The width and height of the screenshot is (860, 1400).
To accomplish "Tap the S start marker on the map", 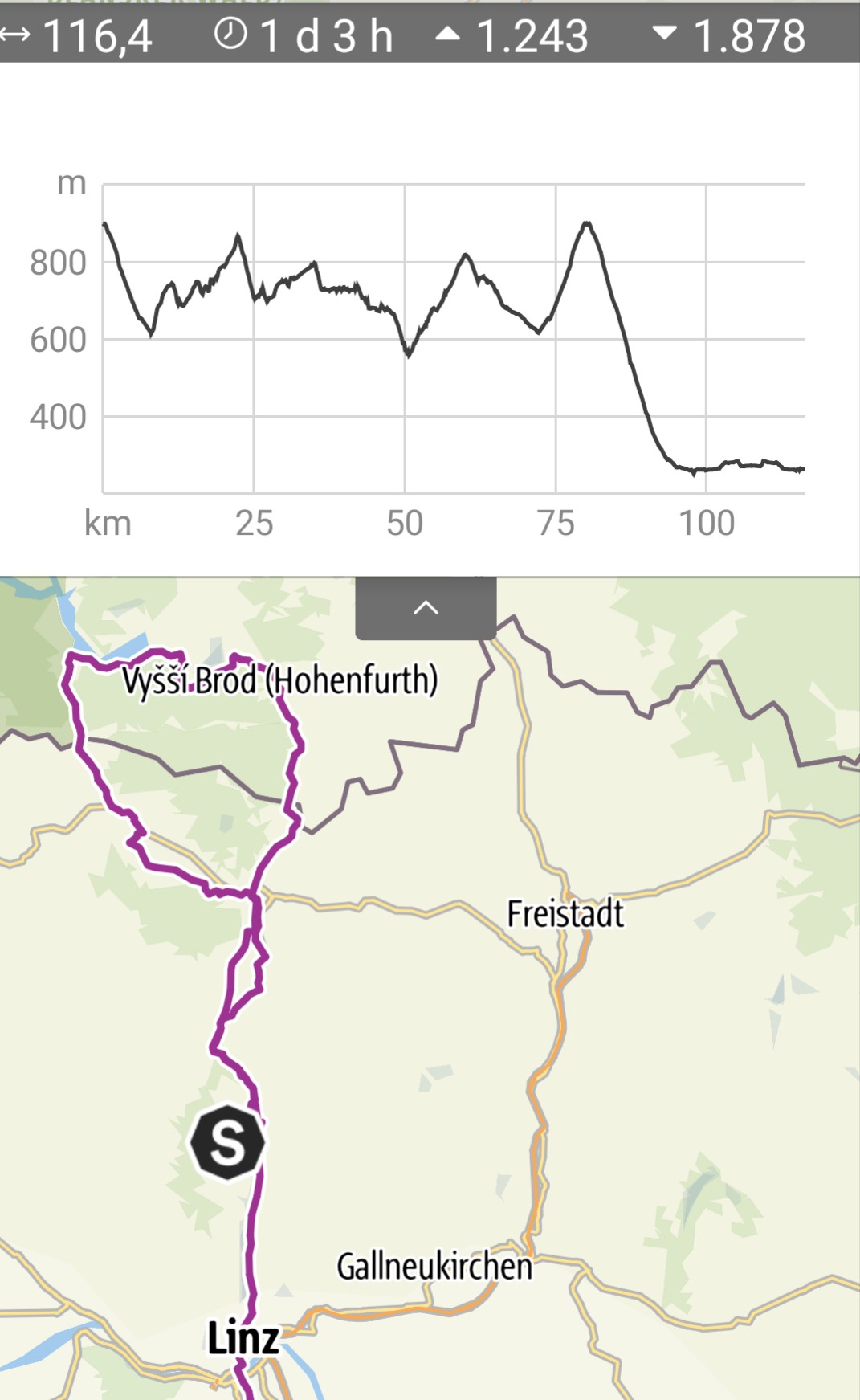I will tap(227, 1142).
